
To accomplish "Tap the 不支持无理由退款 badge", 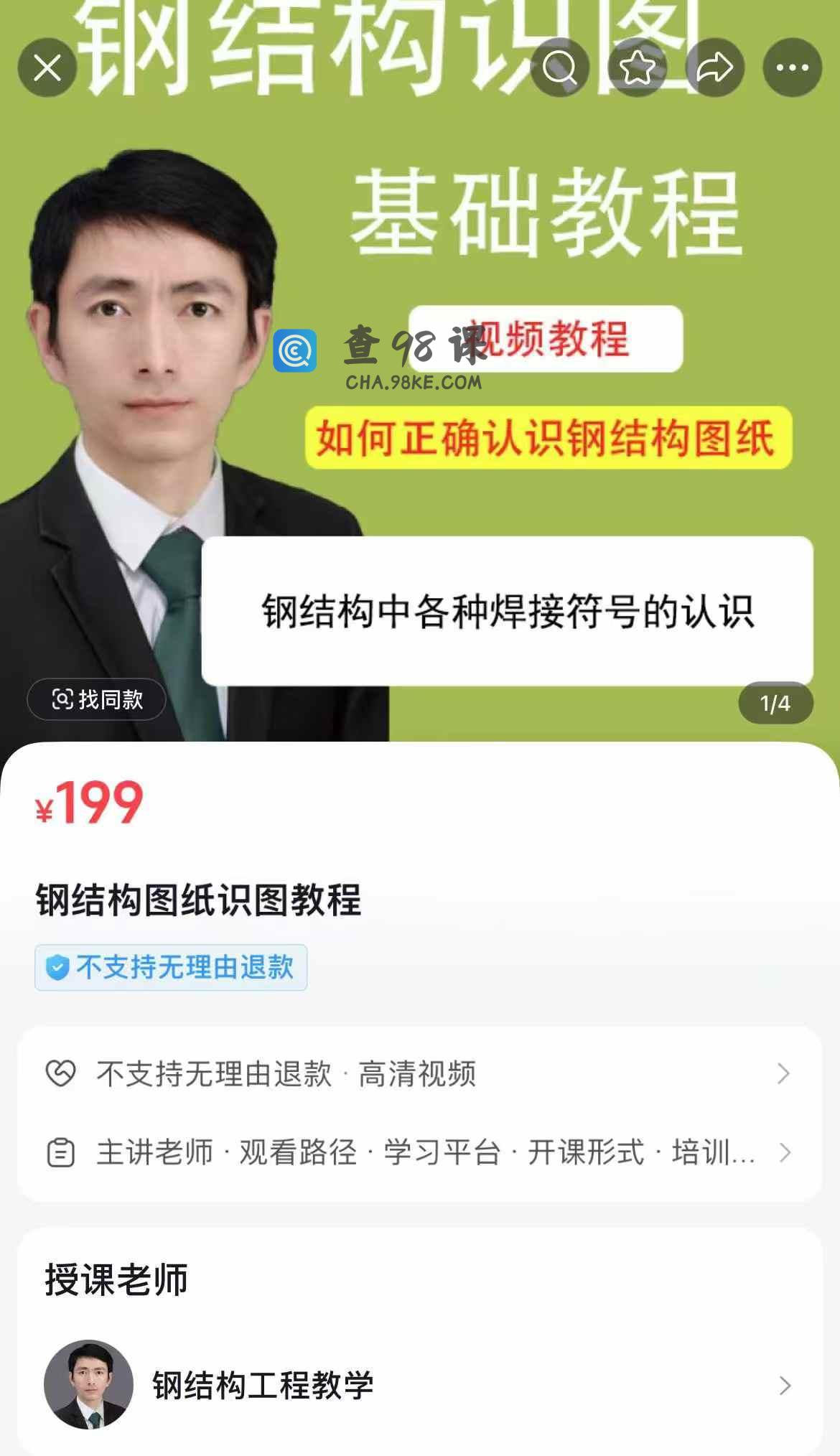I will 171,968.
